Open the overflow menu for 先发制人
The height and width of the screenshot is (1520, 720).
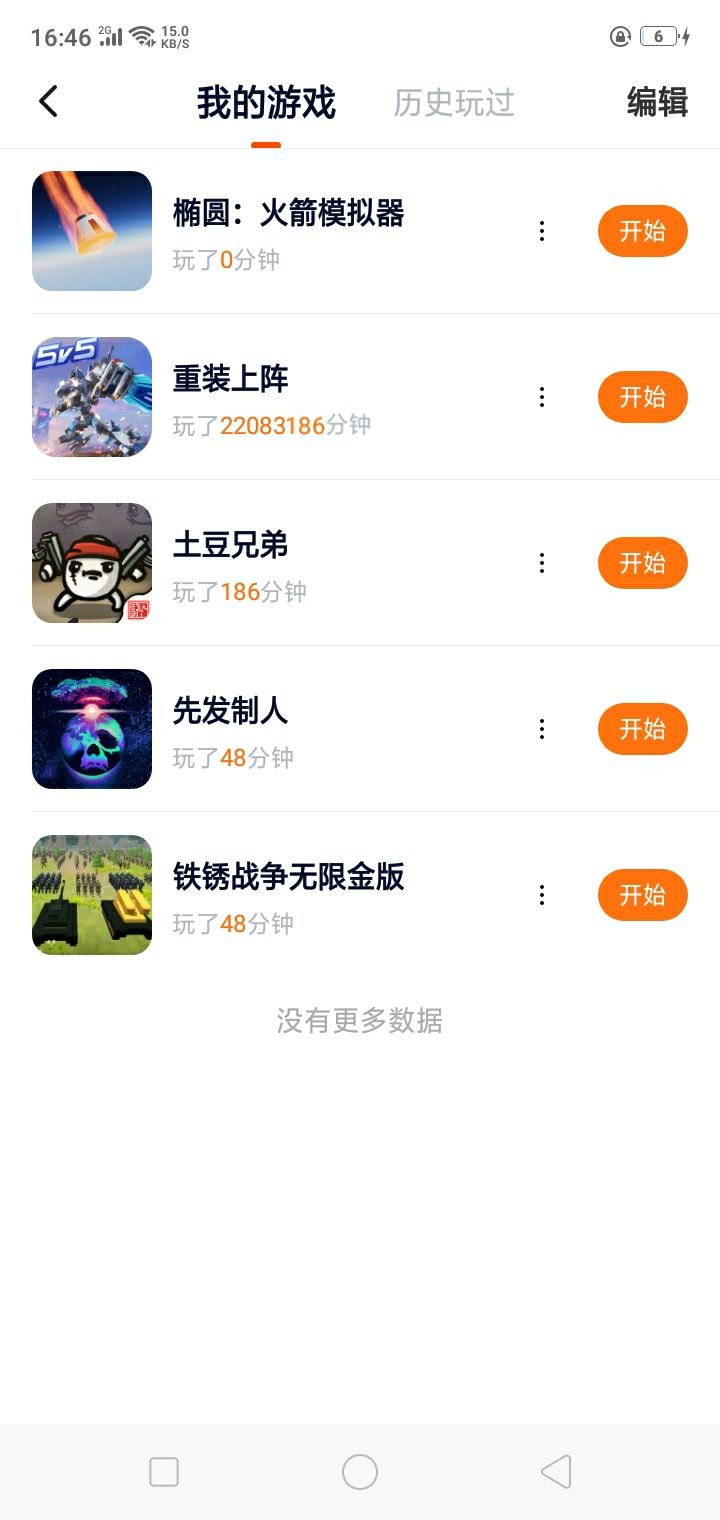pos(542,729)
